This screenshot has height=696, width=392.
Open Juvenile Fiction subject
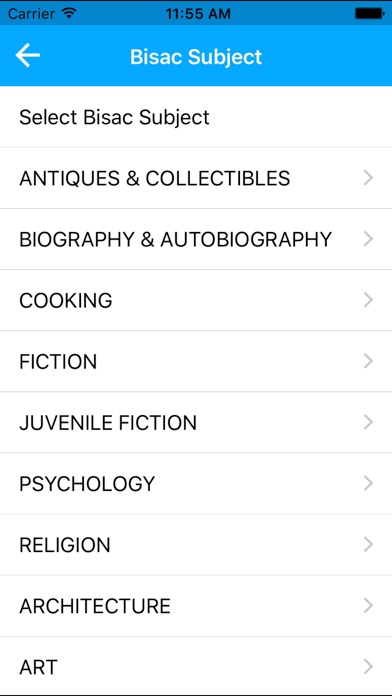[196, 423]
